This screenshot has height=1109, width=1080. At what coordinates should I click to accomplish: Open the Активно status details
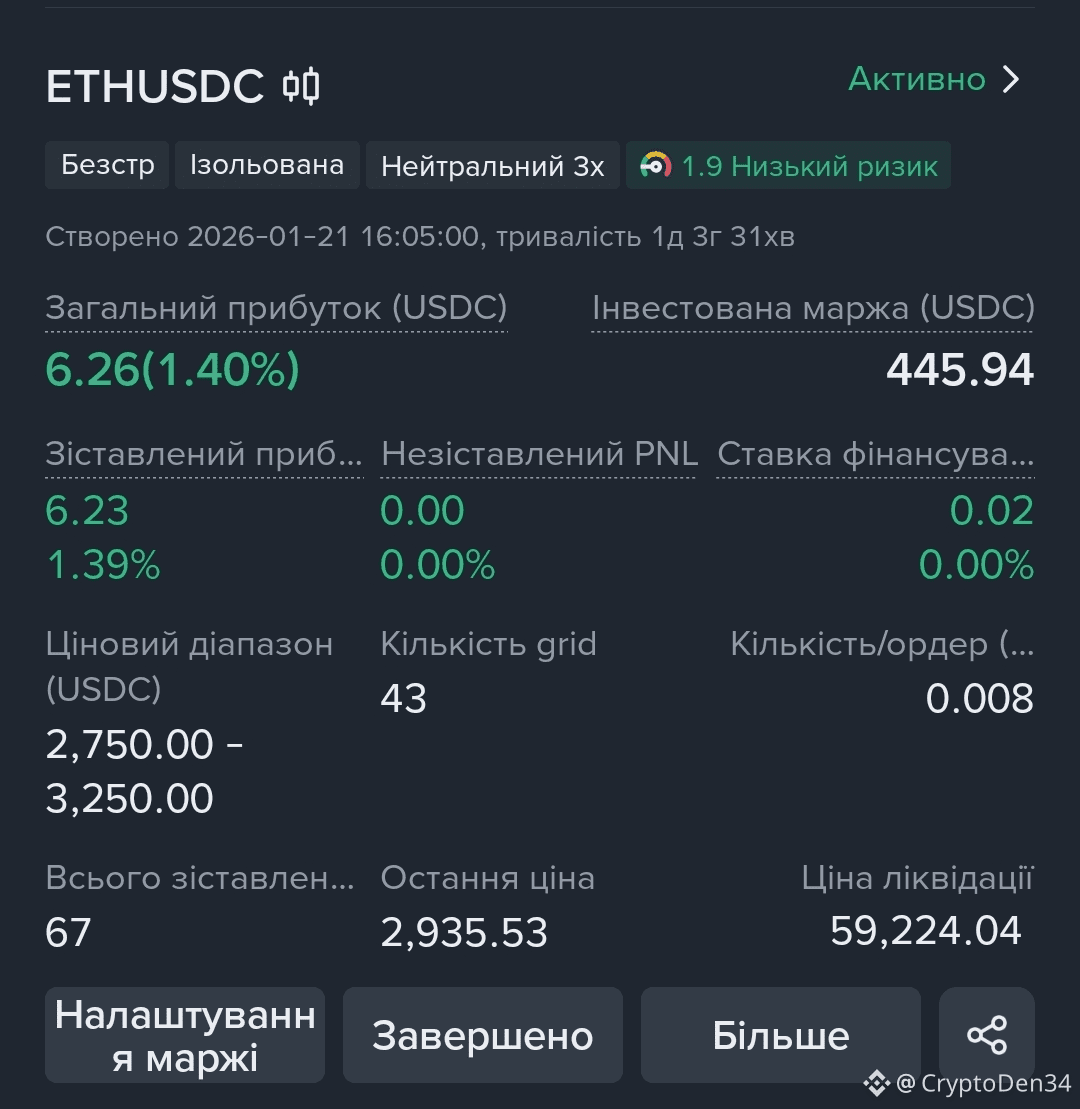point(934,79)
